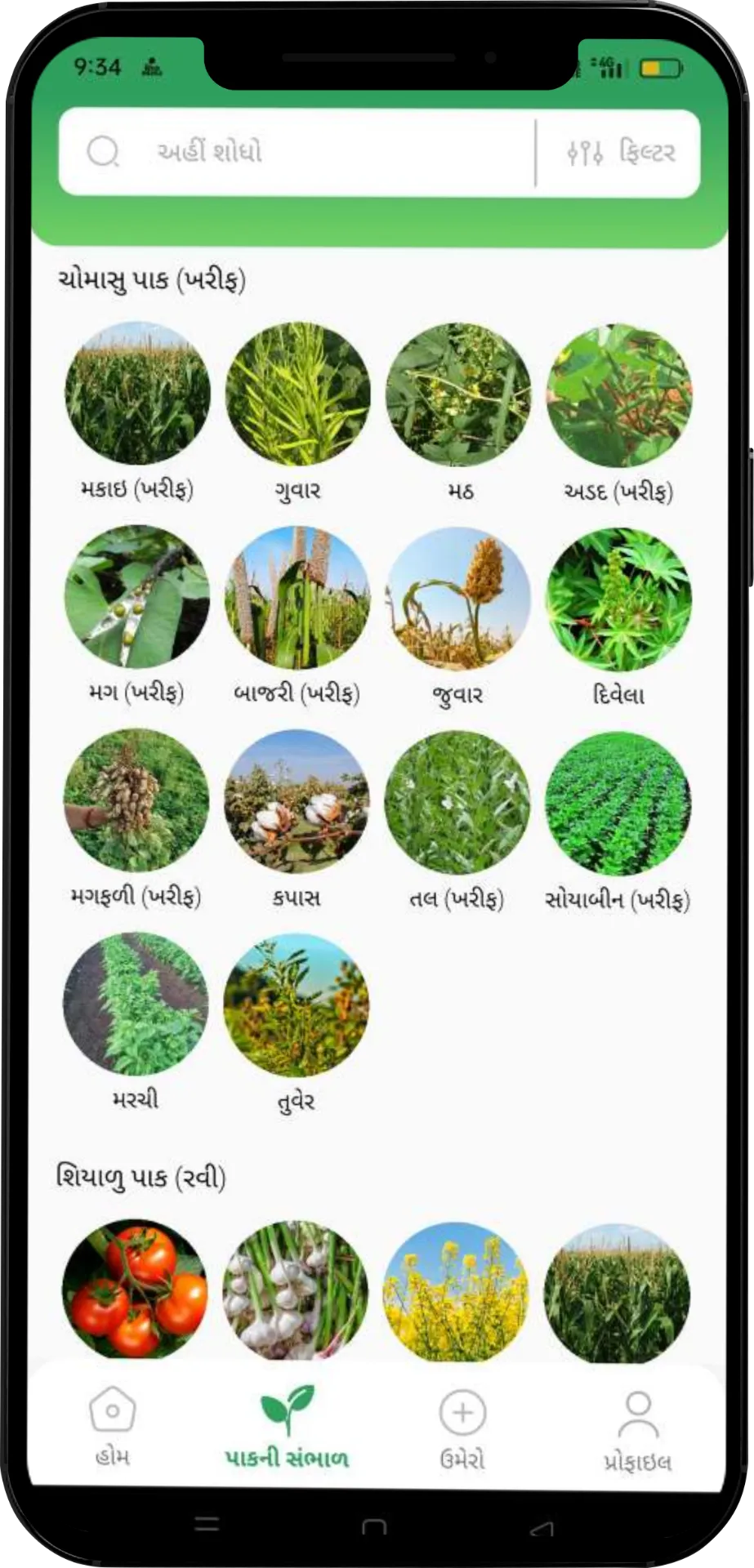Tap the પાકની સંભાળ tab

(287, 1427)
